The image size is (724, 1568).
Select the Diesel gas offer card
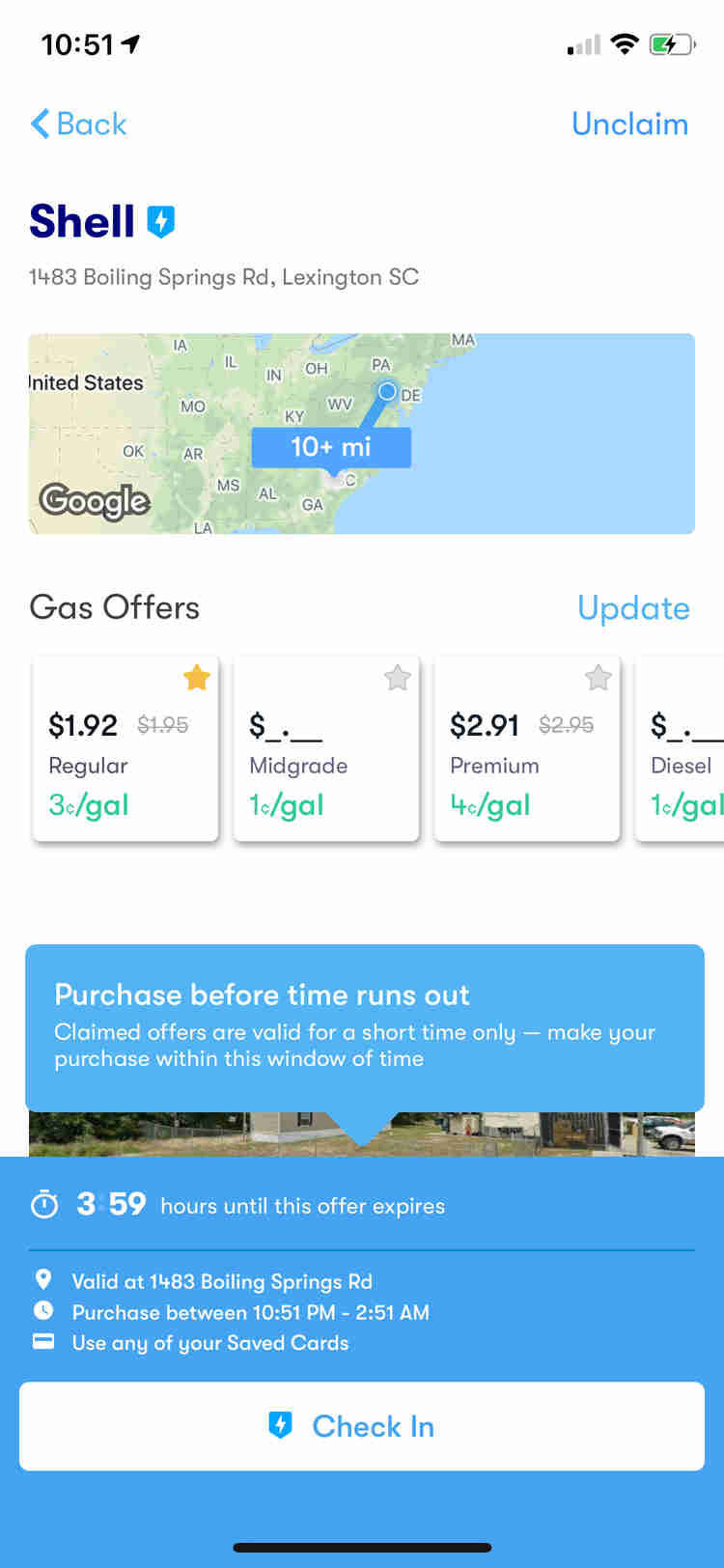click(680, 748)
